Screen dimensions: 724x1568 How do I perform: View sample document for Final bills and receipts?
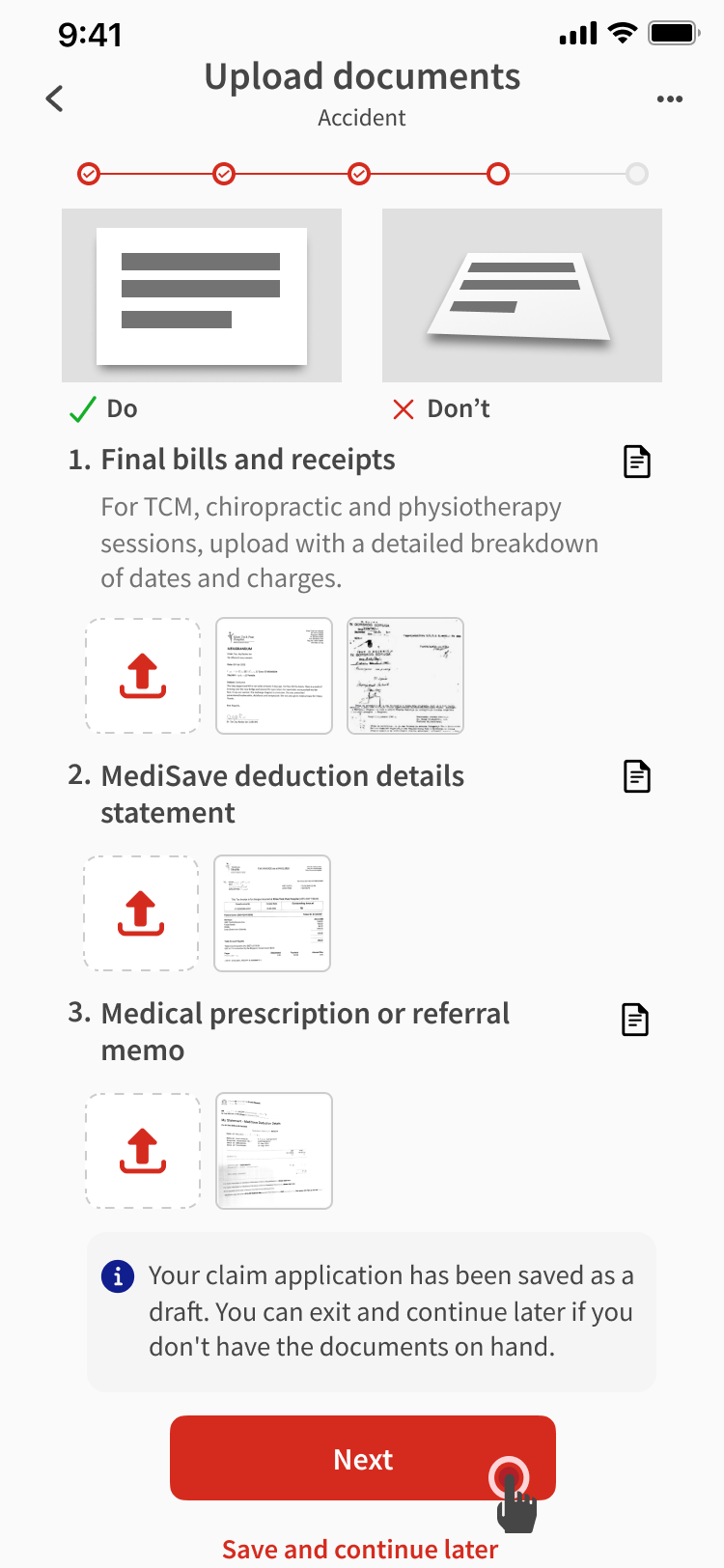(x=637, y=462)
